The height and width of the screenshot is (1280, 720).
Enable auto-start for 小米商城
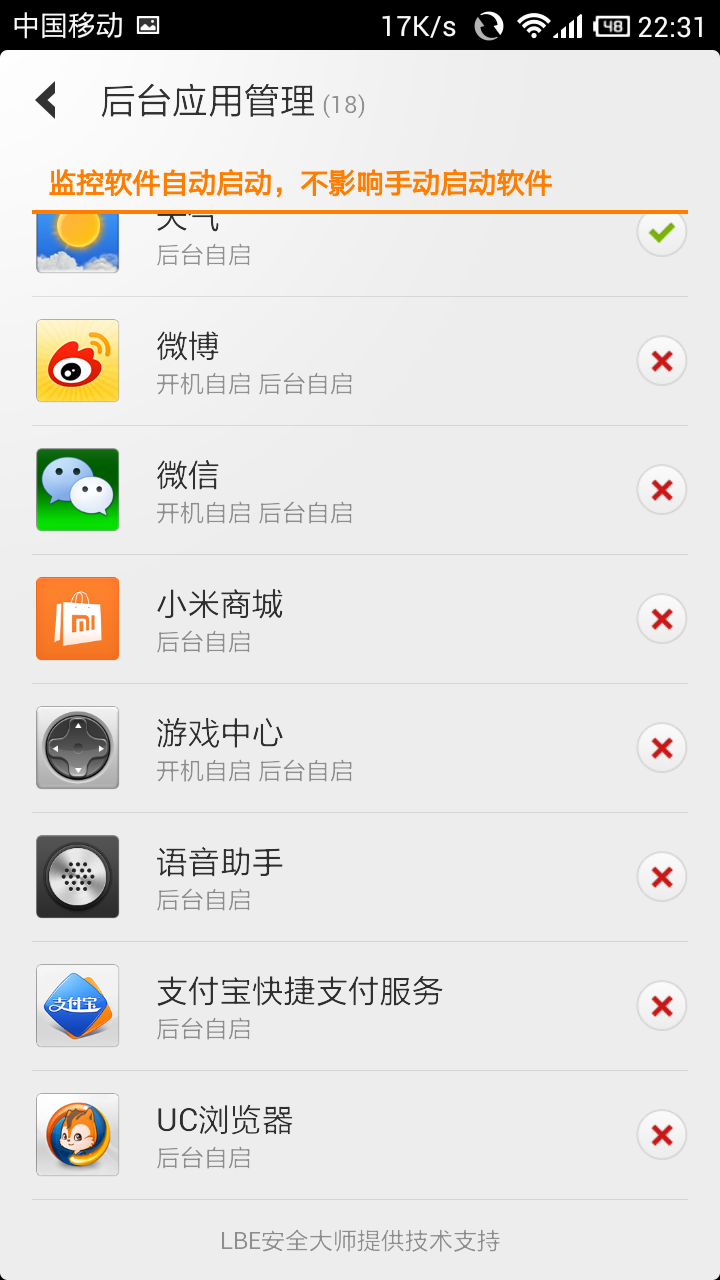pos(661,619)
